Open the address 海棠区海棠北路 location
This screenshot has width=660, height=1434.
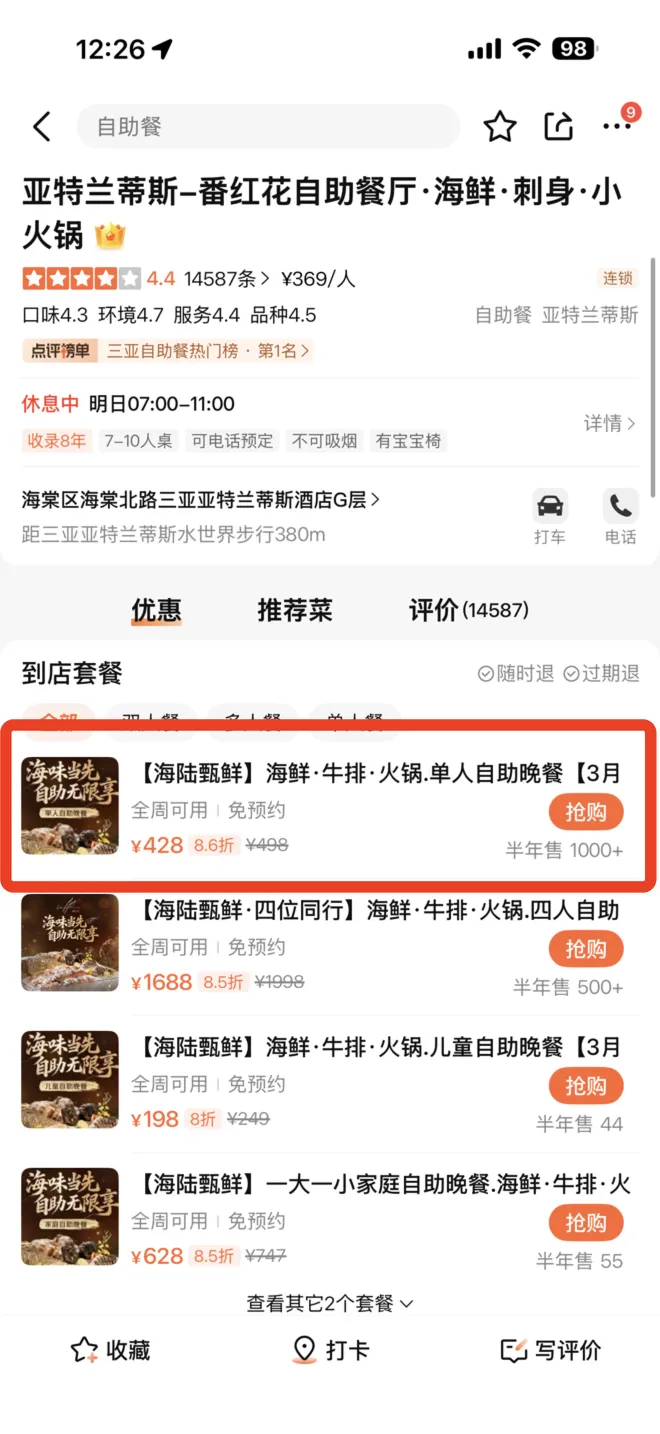pyautogui.click(x=201, y=499)
